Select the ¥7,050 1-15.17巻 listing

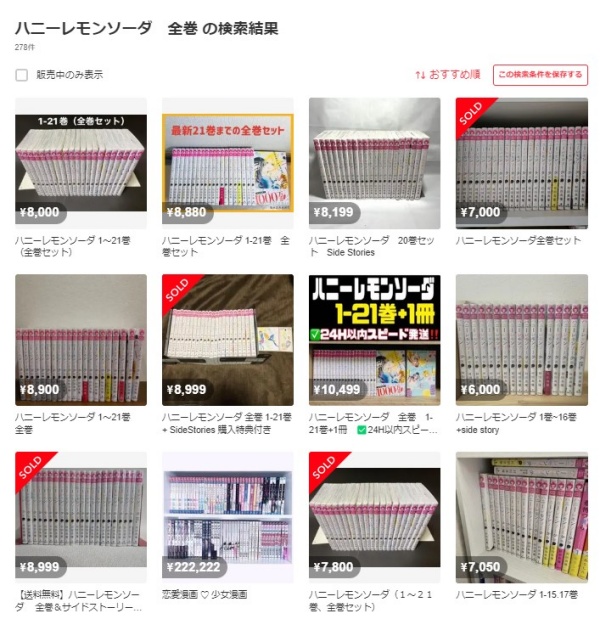[x=521, y=517]
